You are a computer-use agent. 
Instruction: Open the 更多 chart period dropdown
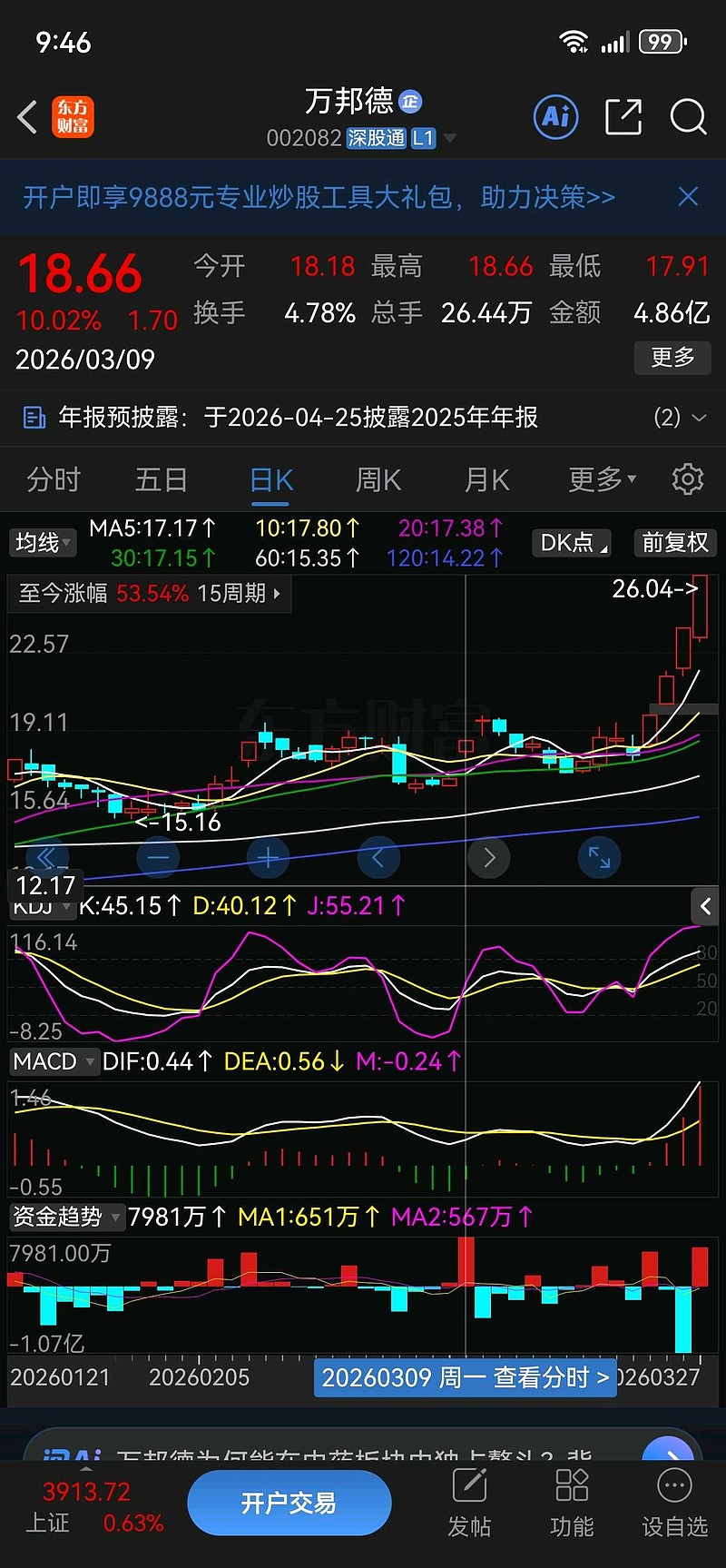[602, 479]
